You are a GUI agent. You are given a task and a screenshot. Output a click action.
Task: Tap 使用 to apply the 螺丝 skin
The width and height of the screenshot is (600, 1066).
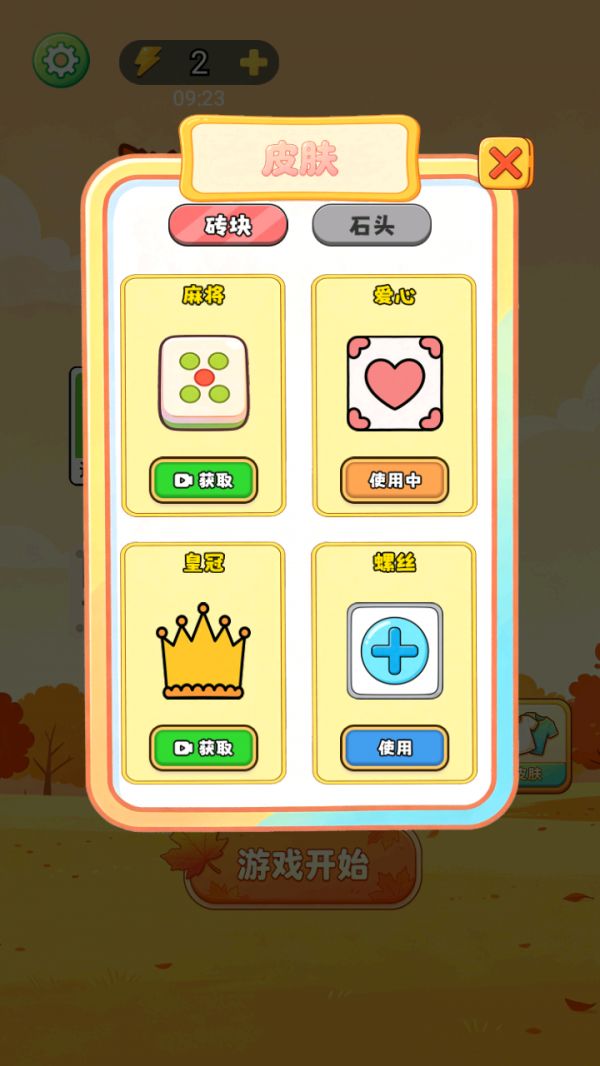click(x=395, y=747)
